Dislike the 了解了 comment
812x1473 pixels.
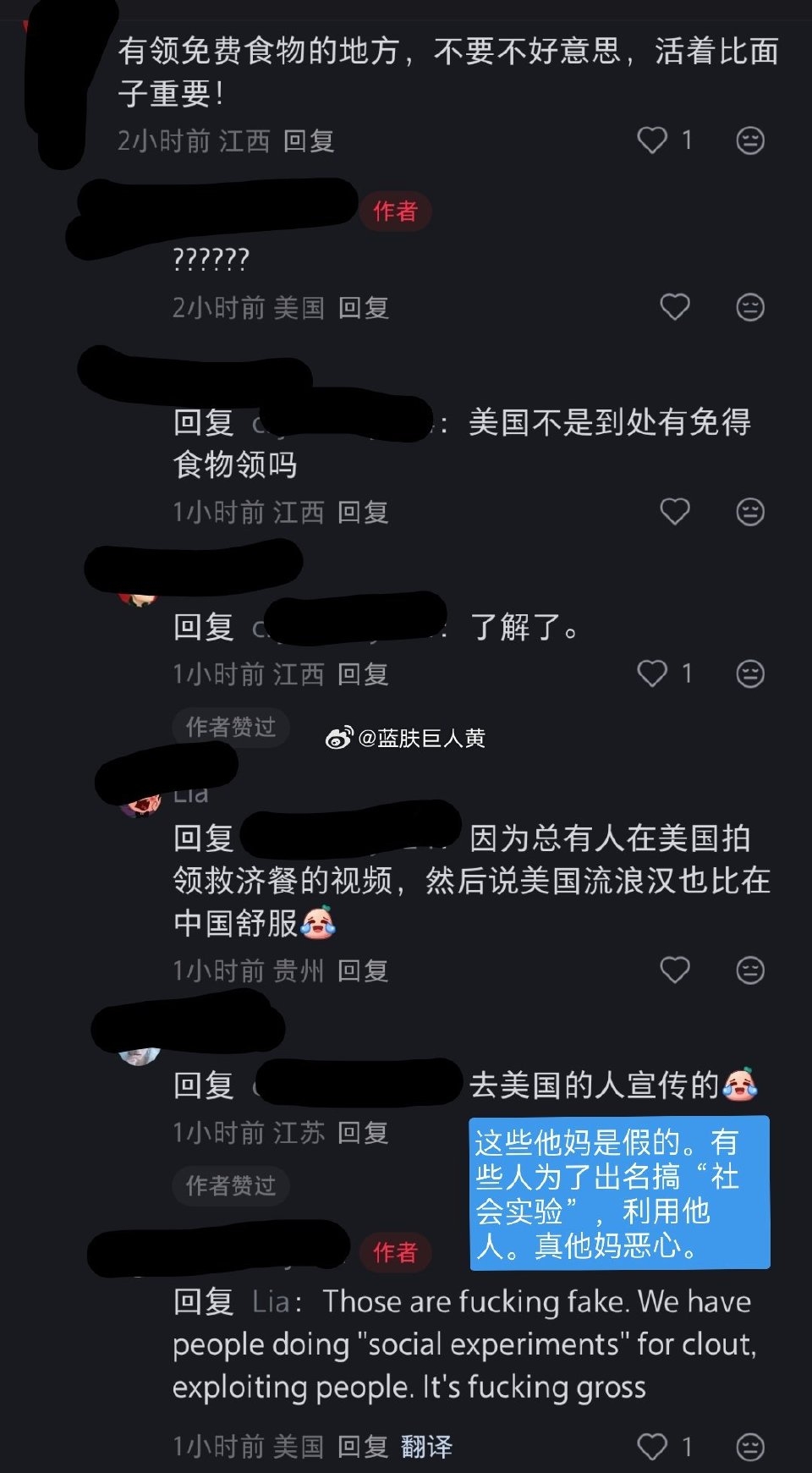749,673
